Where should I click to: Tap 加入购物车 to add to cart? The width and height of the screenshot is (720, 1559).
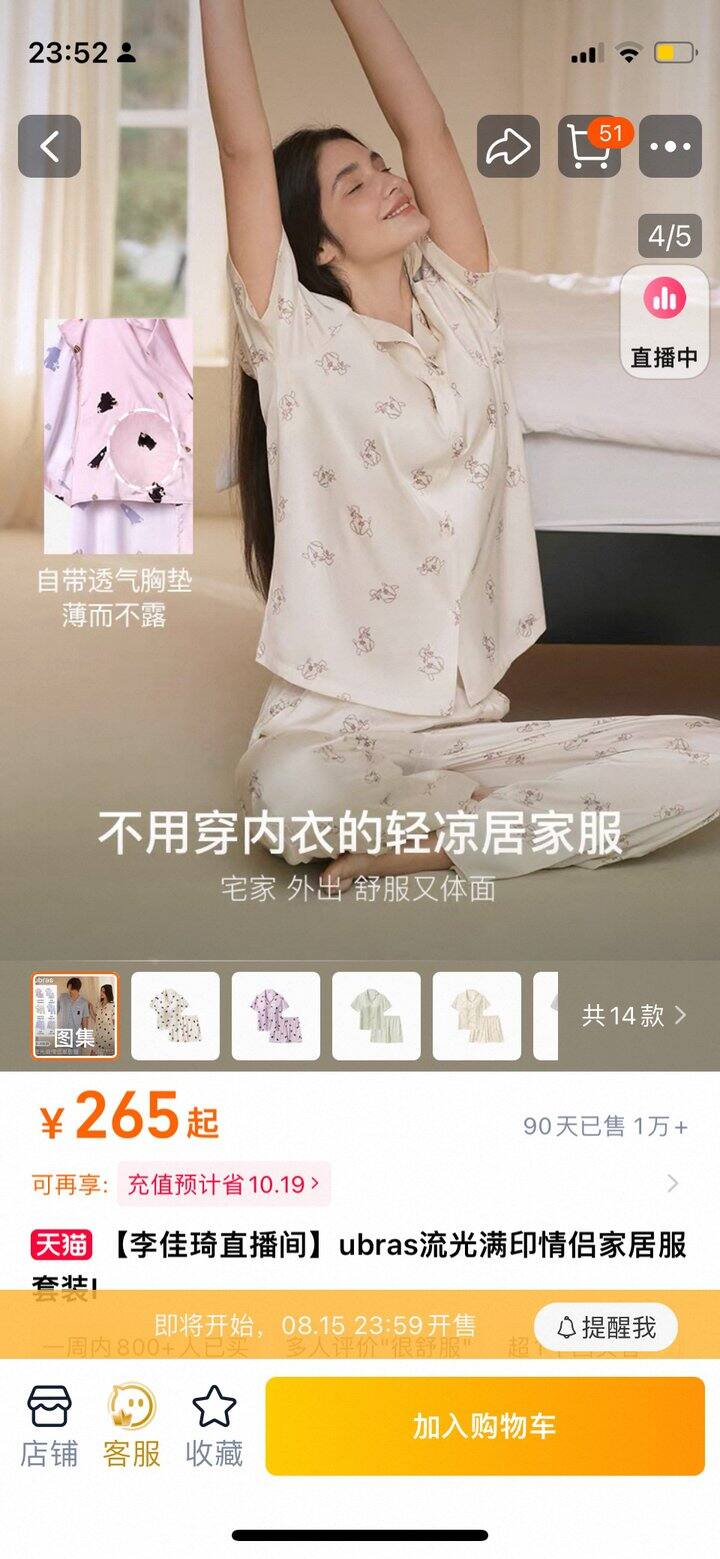(x=485, y=1426)
